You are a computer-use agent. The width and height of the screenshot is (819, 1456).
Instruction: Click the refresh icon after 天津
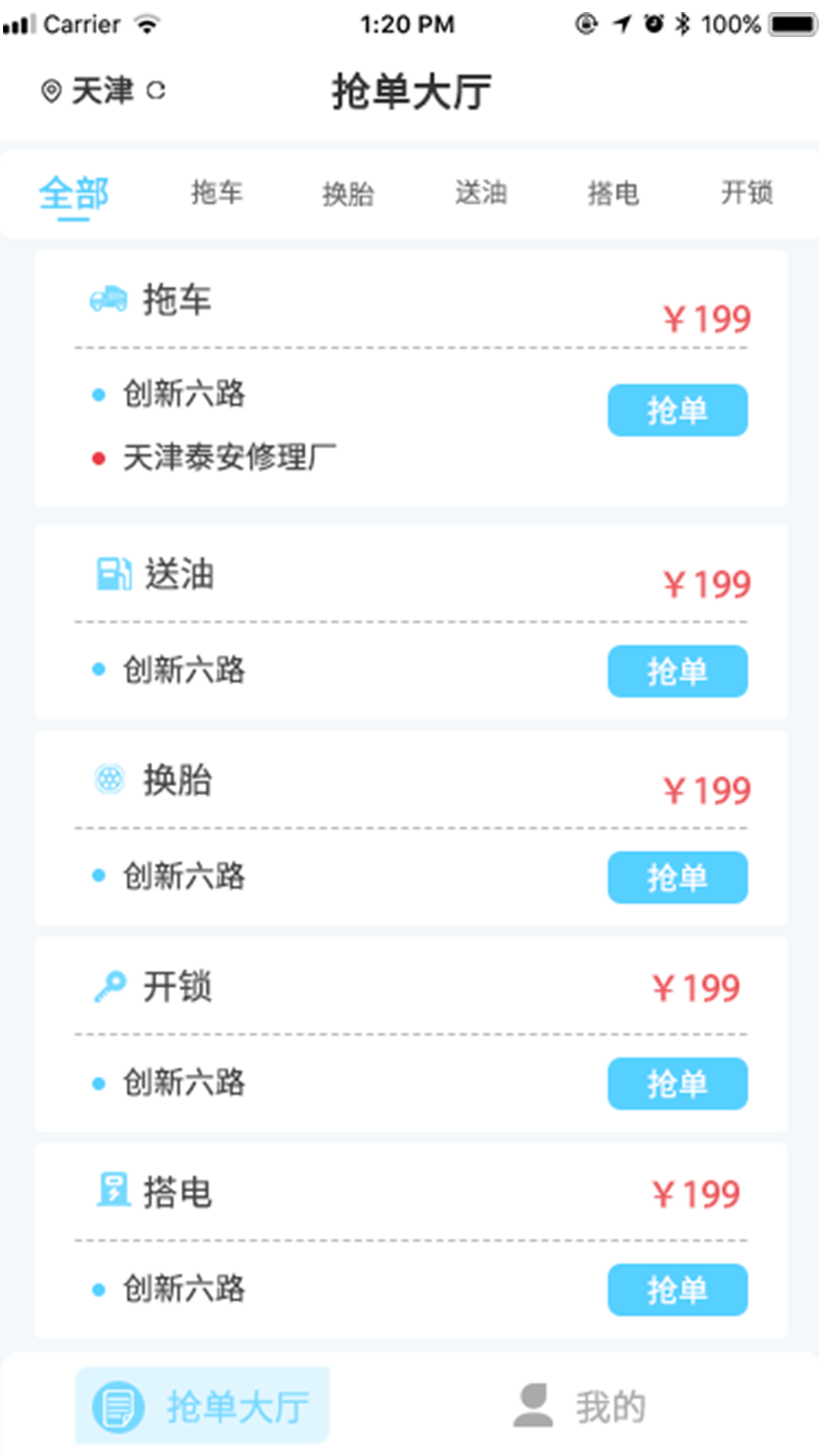[155, 91]
